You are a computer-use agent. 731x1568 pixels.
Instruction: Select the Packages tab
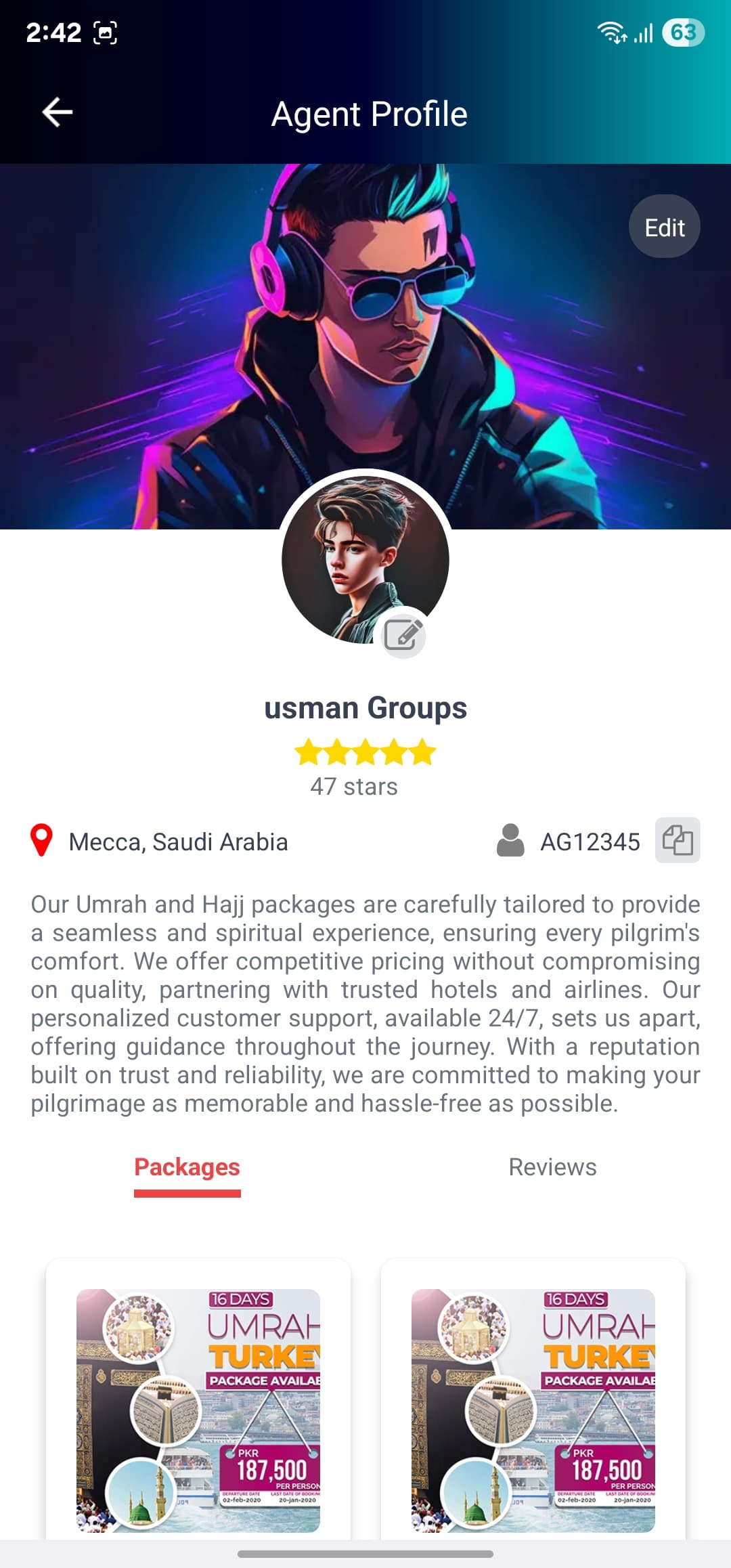tap(187, 1169)
